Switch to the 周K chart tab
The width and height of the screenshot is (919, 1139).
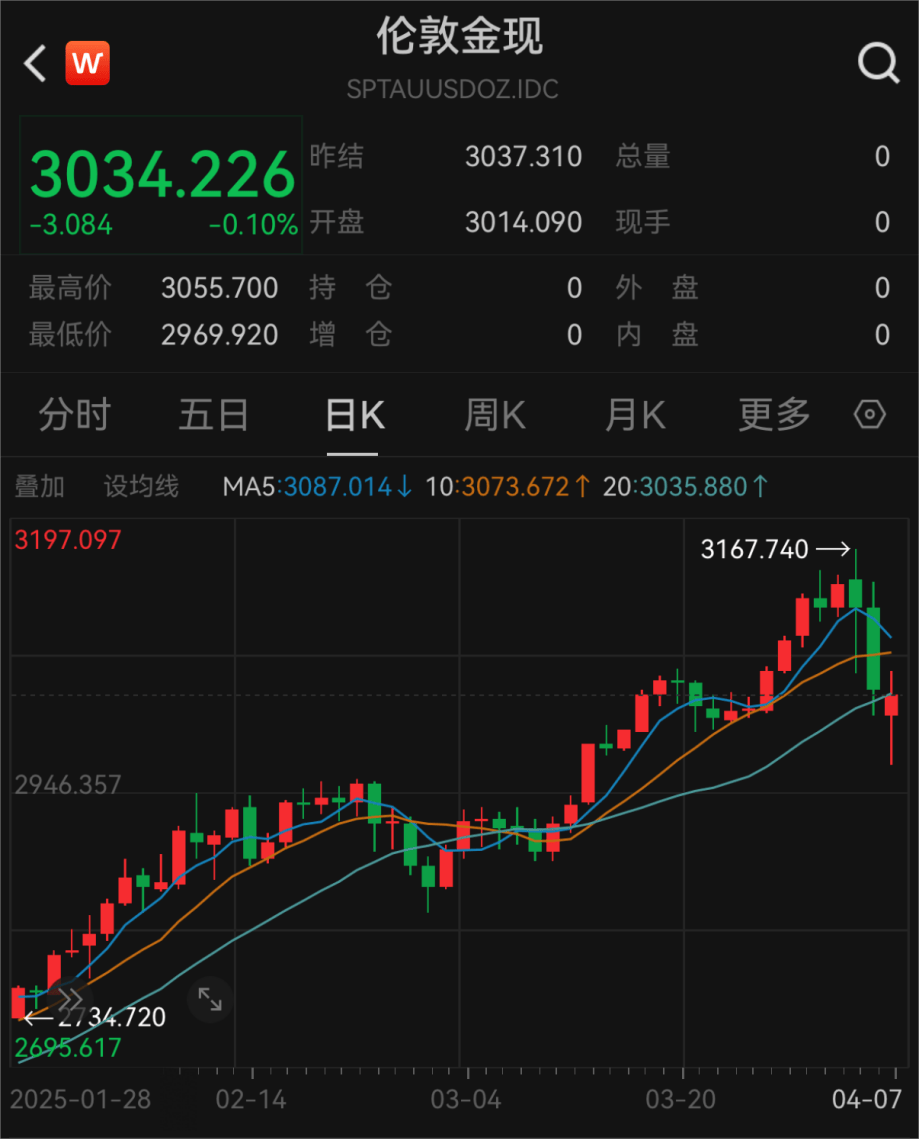[494, 414]
